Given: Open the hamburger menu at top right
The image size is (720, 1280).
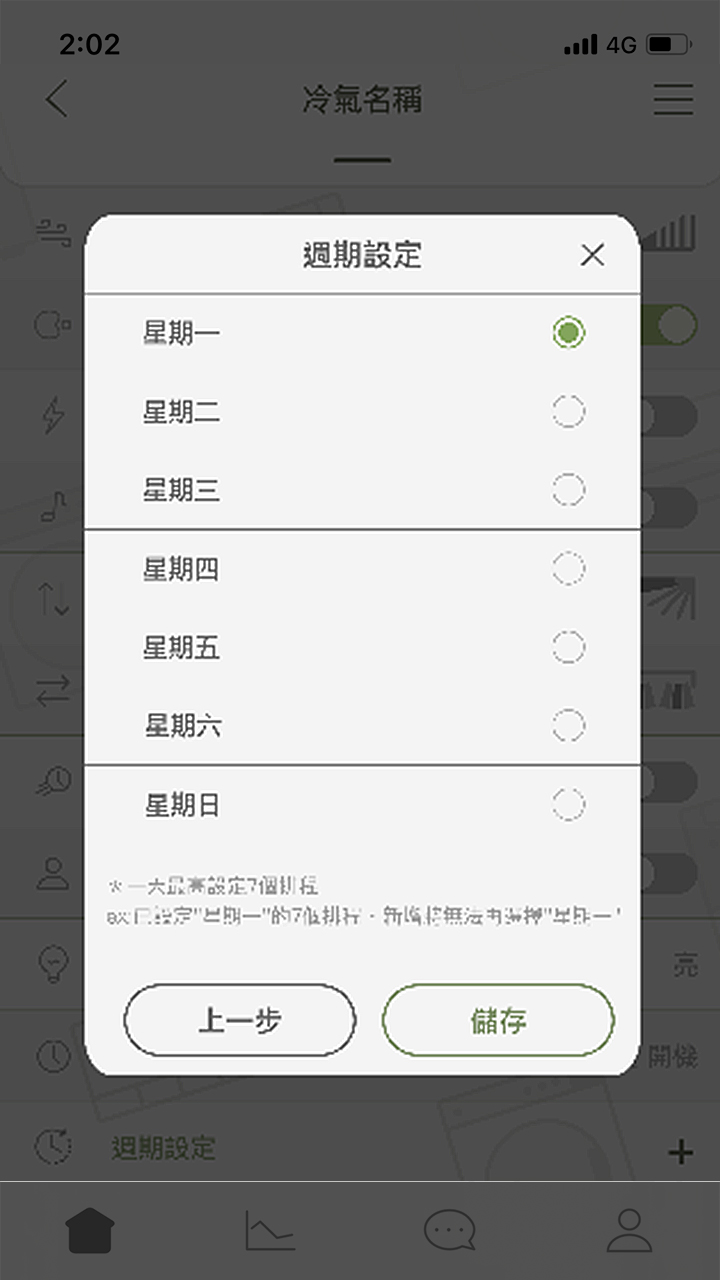Looking at the screenshot, I should pos(673,100).
